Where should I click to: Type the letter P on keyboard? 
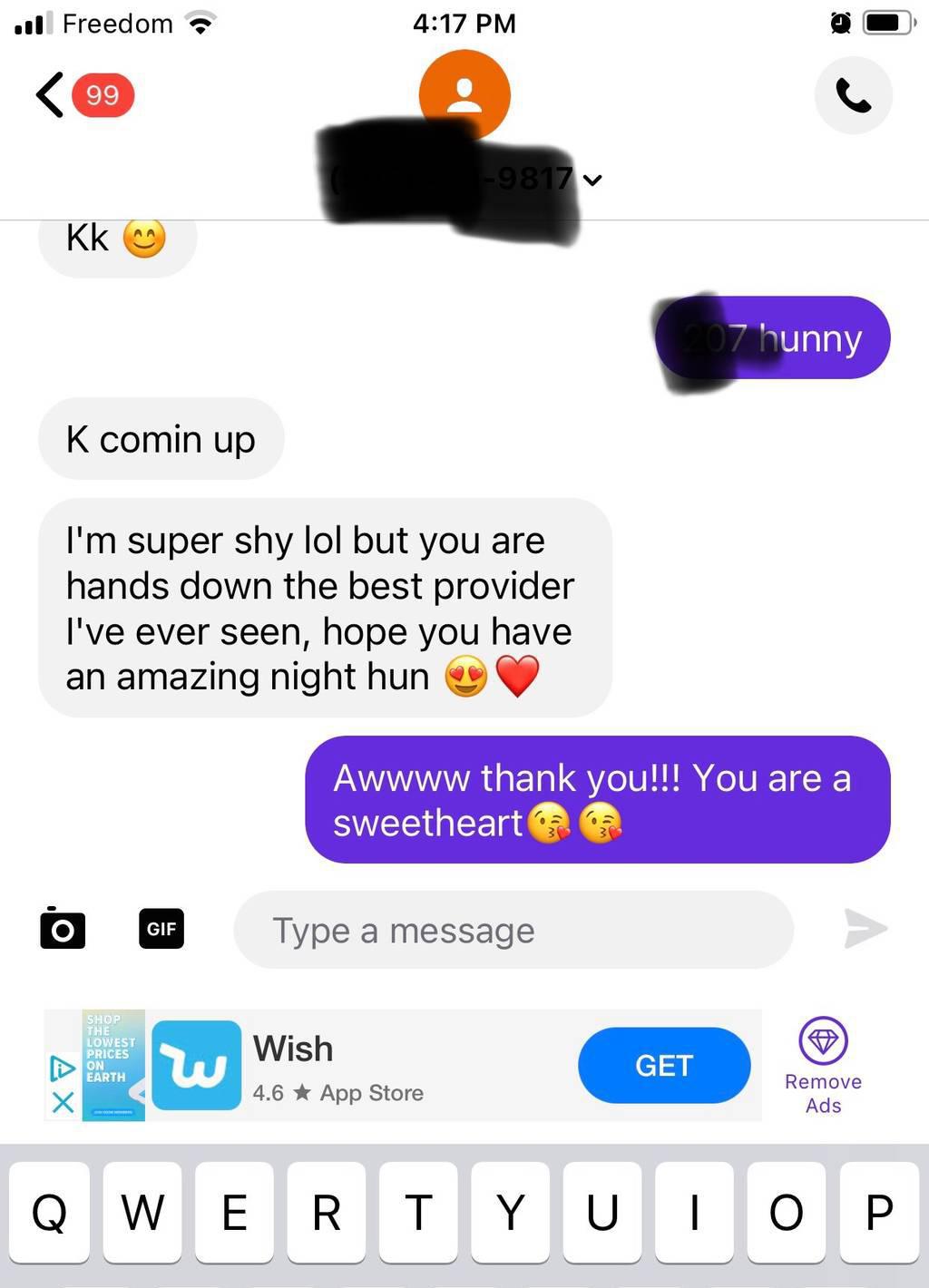click(x=878, y=1212)
